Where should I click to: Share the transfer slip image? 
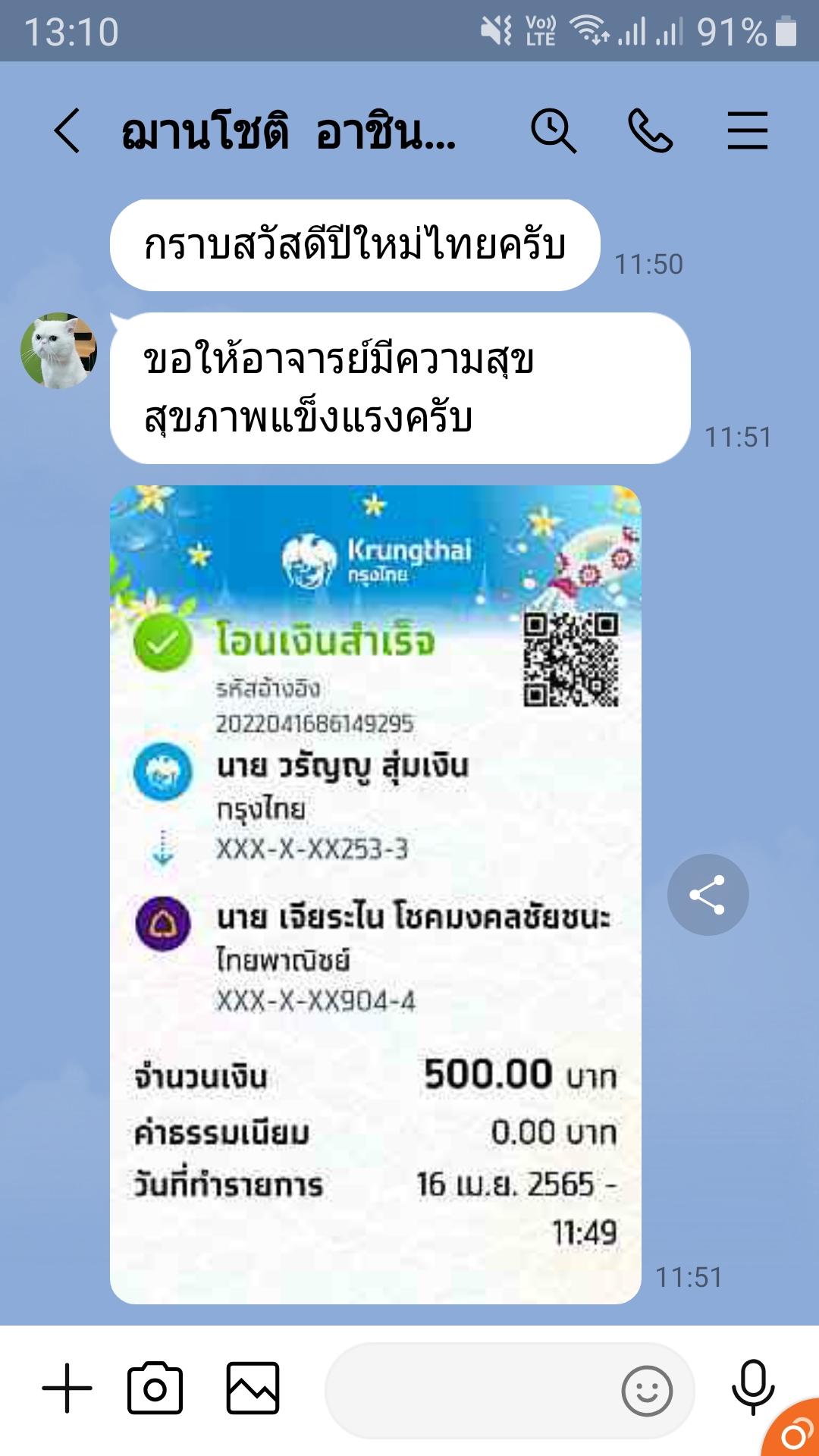click(708, 895)
